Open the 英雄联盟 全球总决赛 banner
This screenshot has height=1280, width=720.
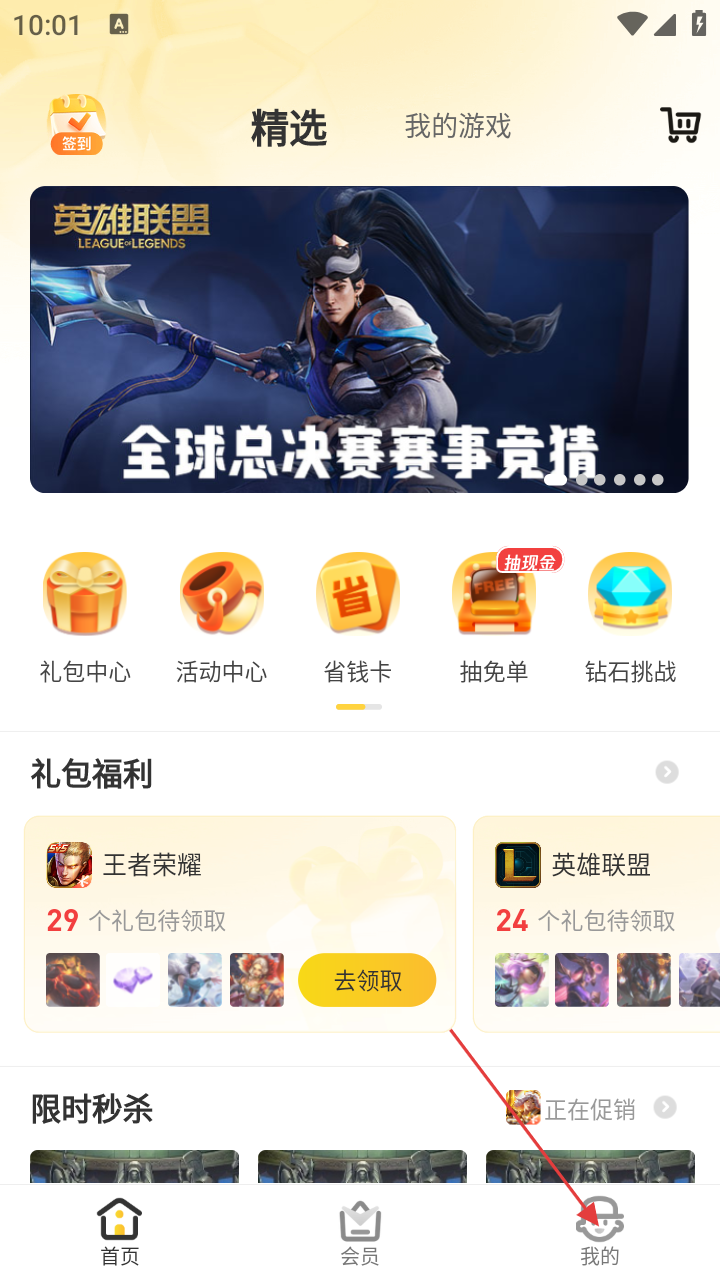359,339
